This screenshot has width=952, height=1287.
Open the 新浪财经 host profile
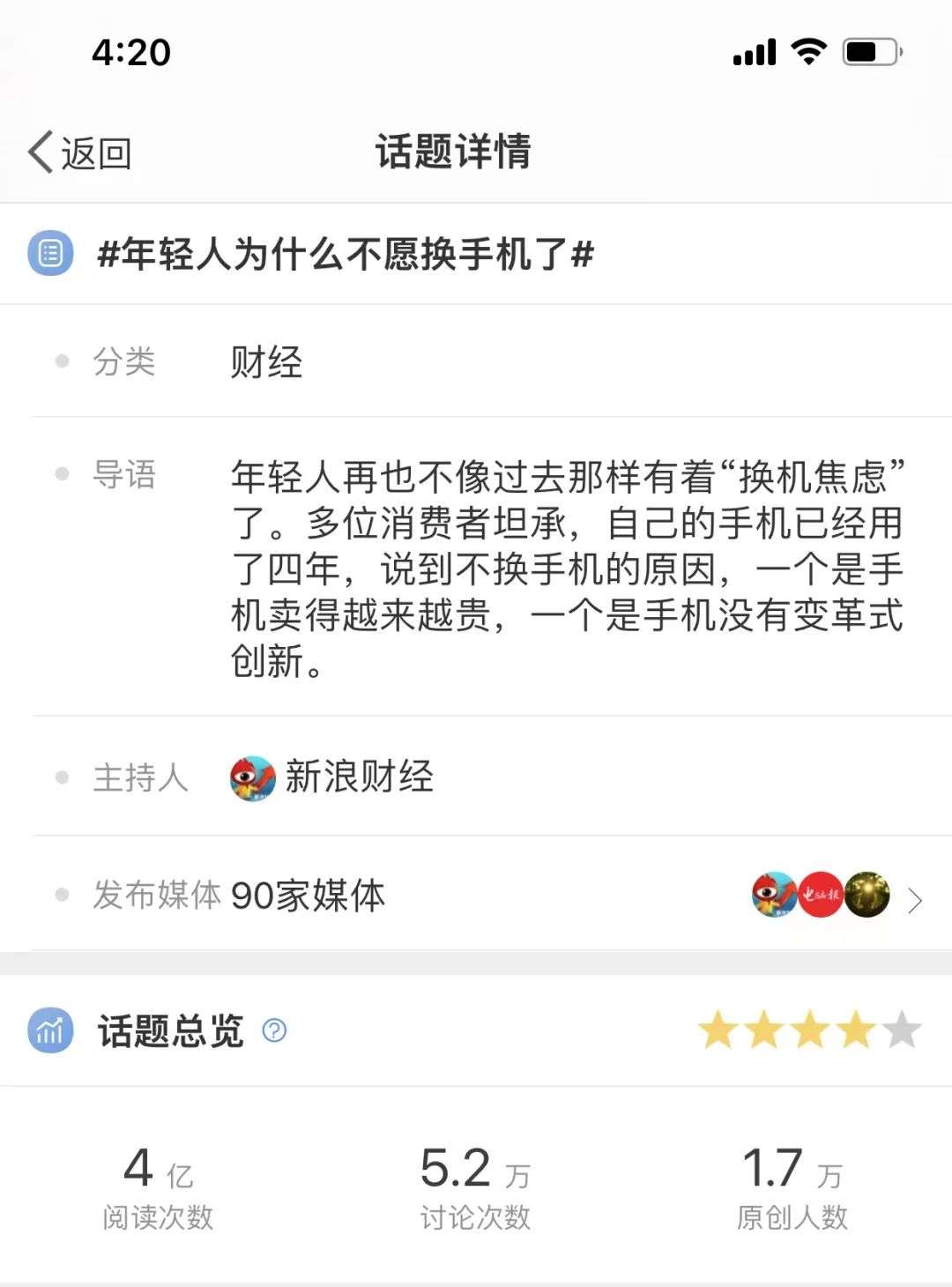[331, 777]
